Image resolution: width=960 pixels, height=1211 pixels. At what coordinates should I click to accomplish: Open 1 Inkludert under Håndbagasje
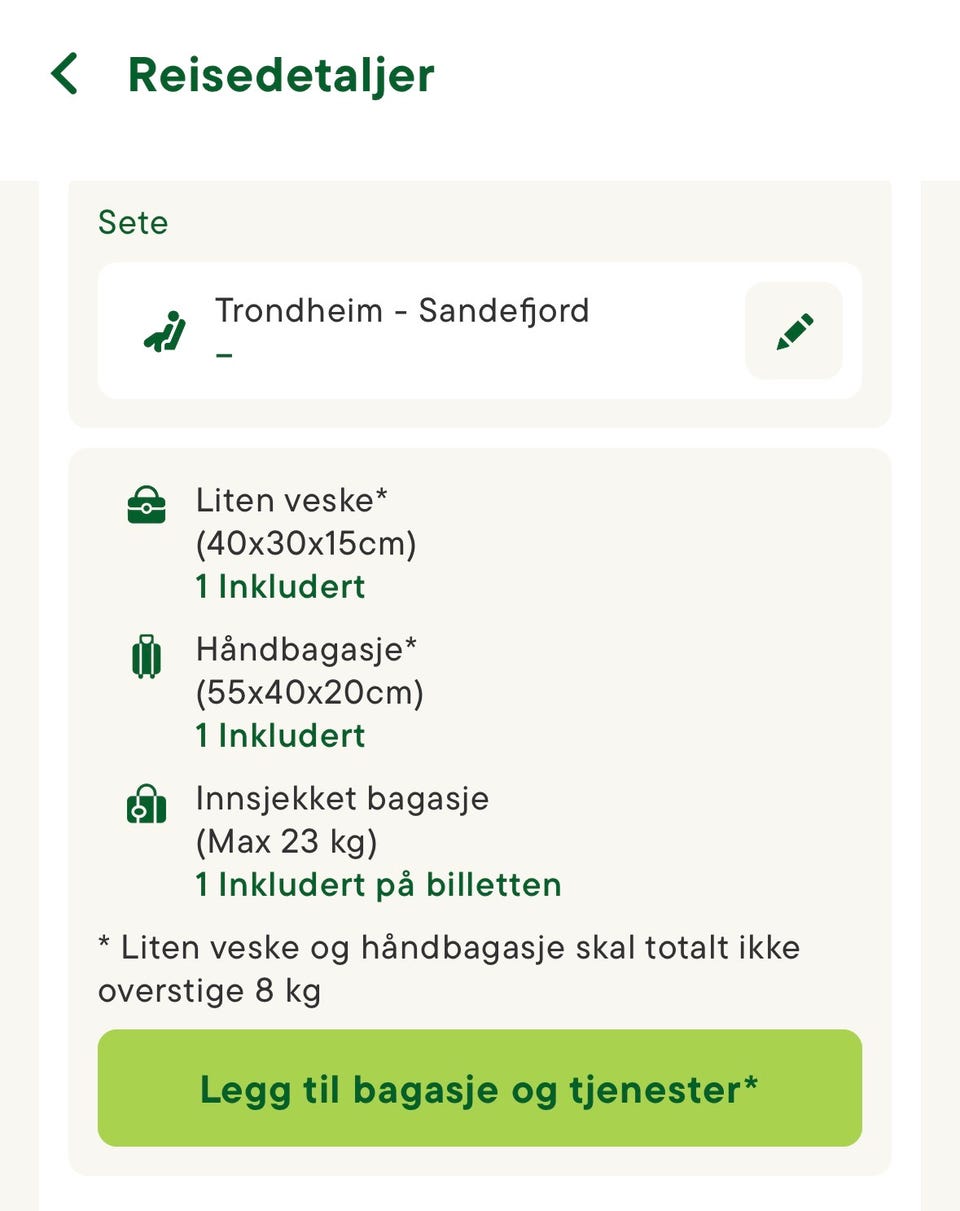point(280,735)
